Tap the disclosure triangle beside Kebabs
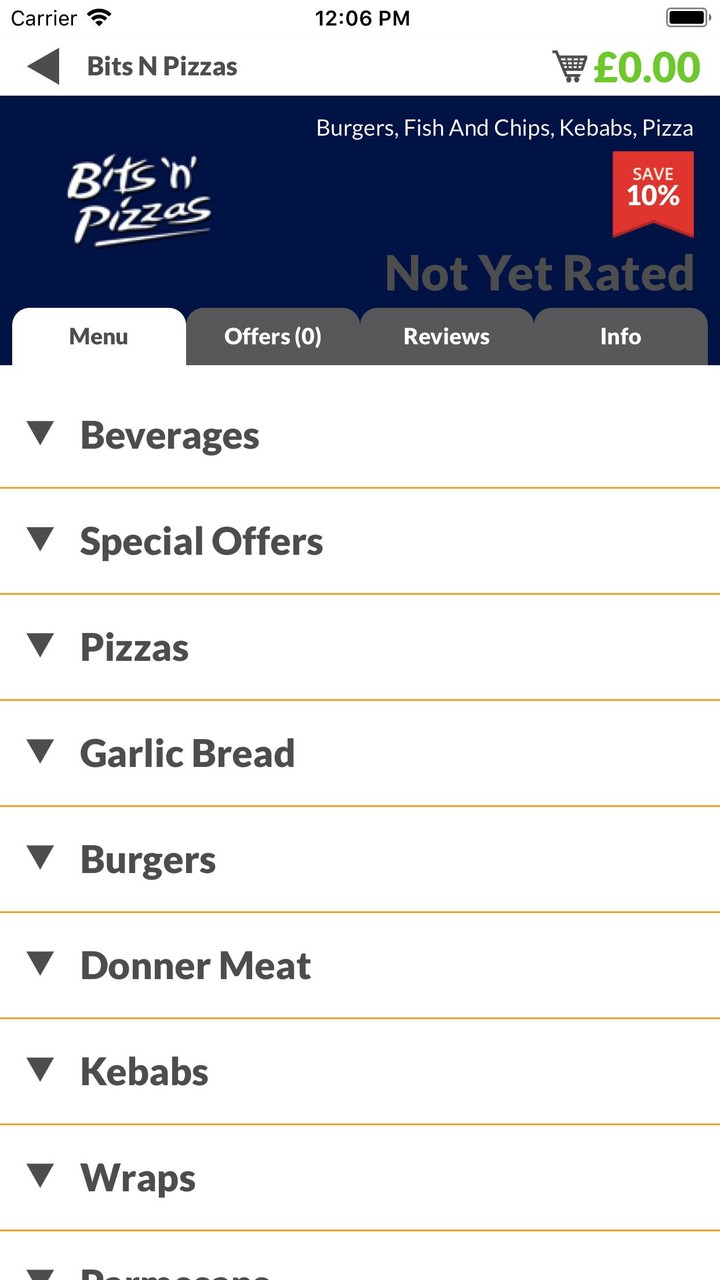720x1280 pixels. [x=40, y=1070]
